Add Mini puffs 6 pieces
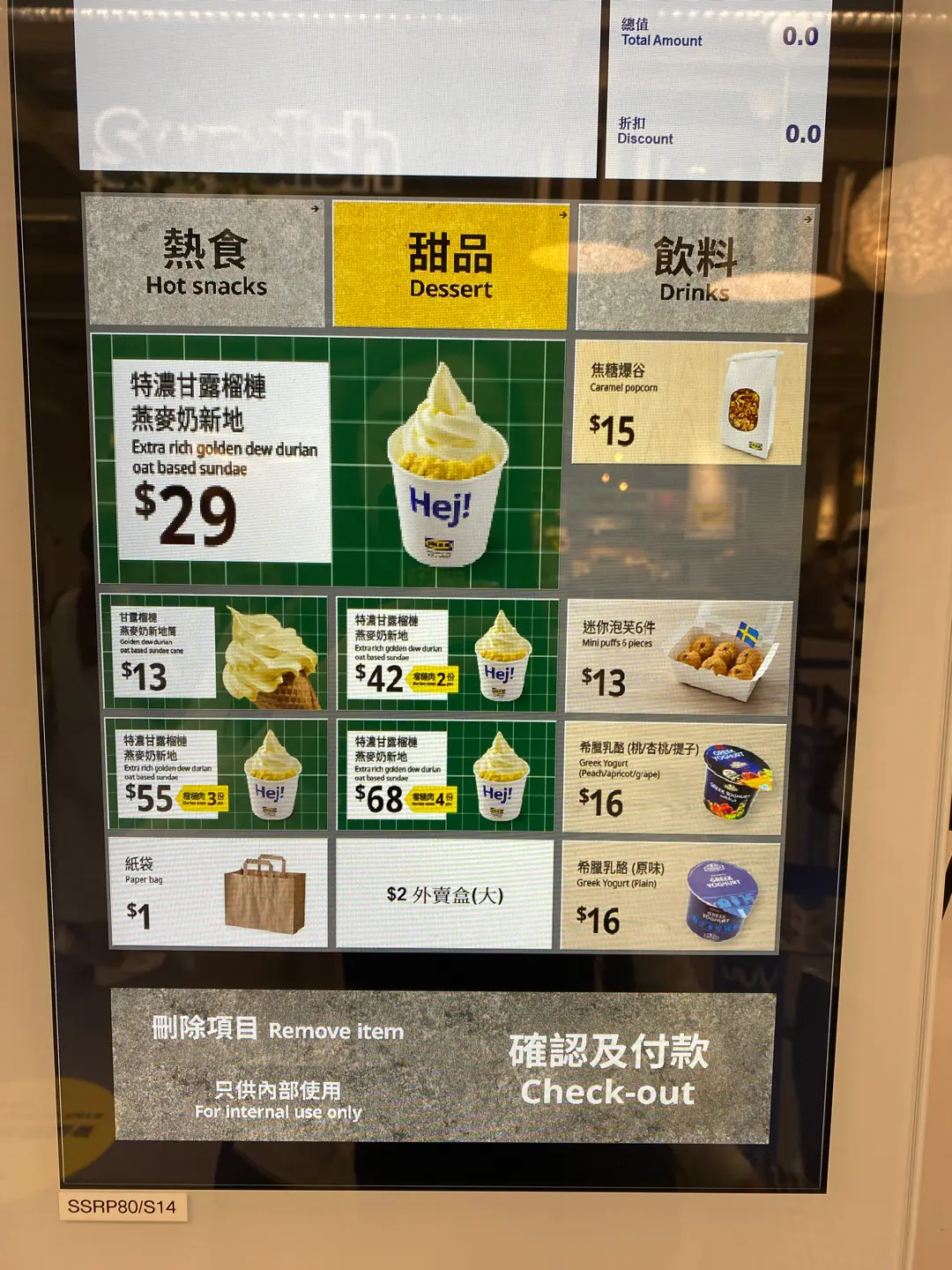 point(679,657)
